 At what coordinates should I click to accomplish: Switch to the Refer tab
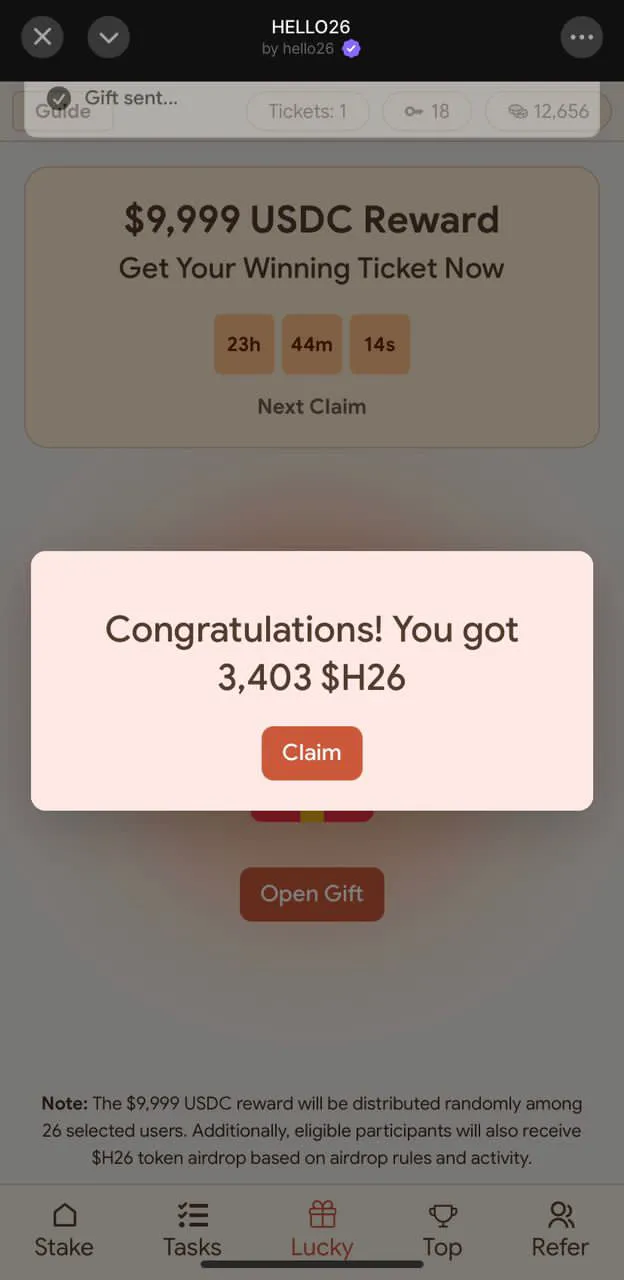[x=560, y=1230]
